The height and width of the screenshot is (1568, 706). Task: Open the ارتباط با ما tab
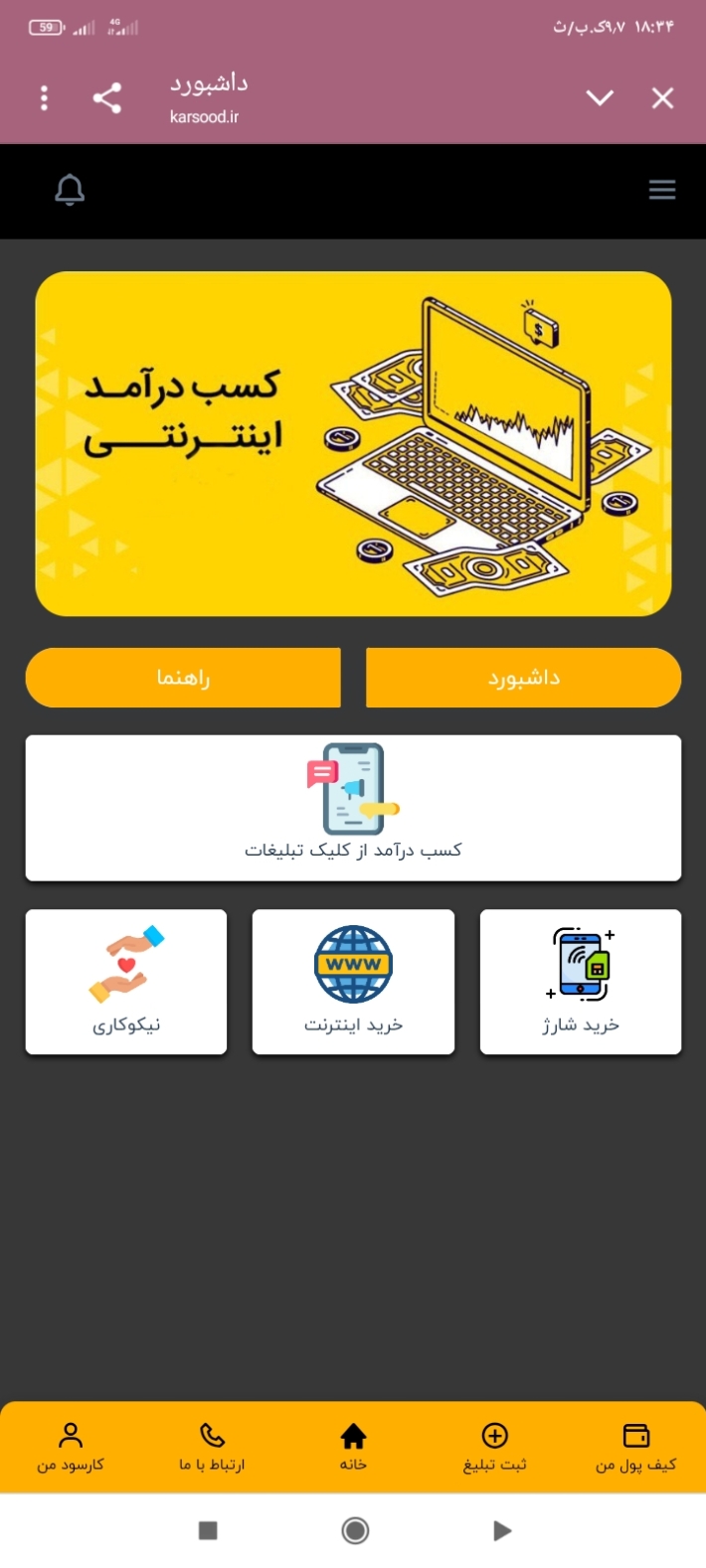212,1448
